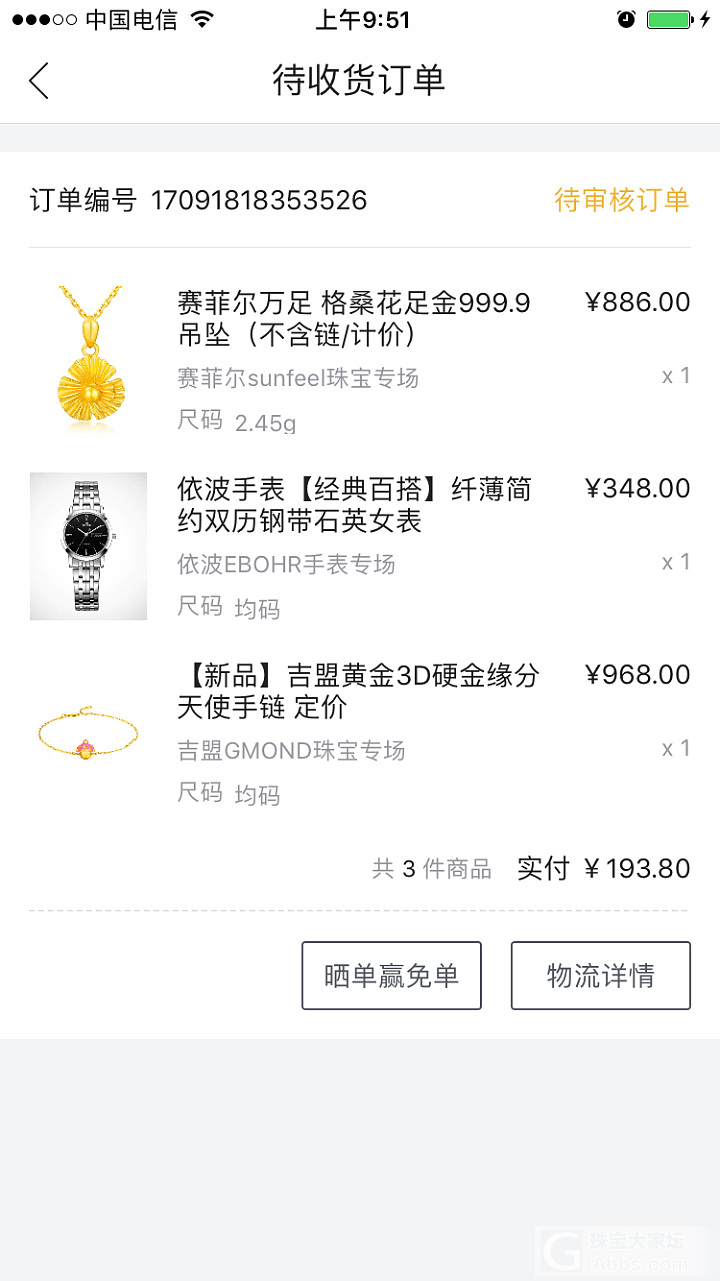Go back from the 待收货订单 page
The height and width of the screenshot is (1281, 720).
click(x=39, y=81)
